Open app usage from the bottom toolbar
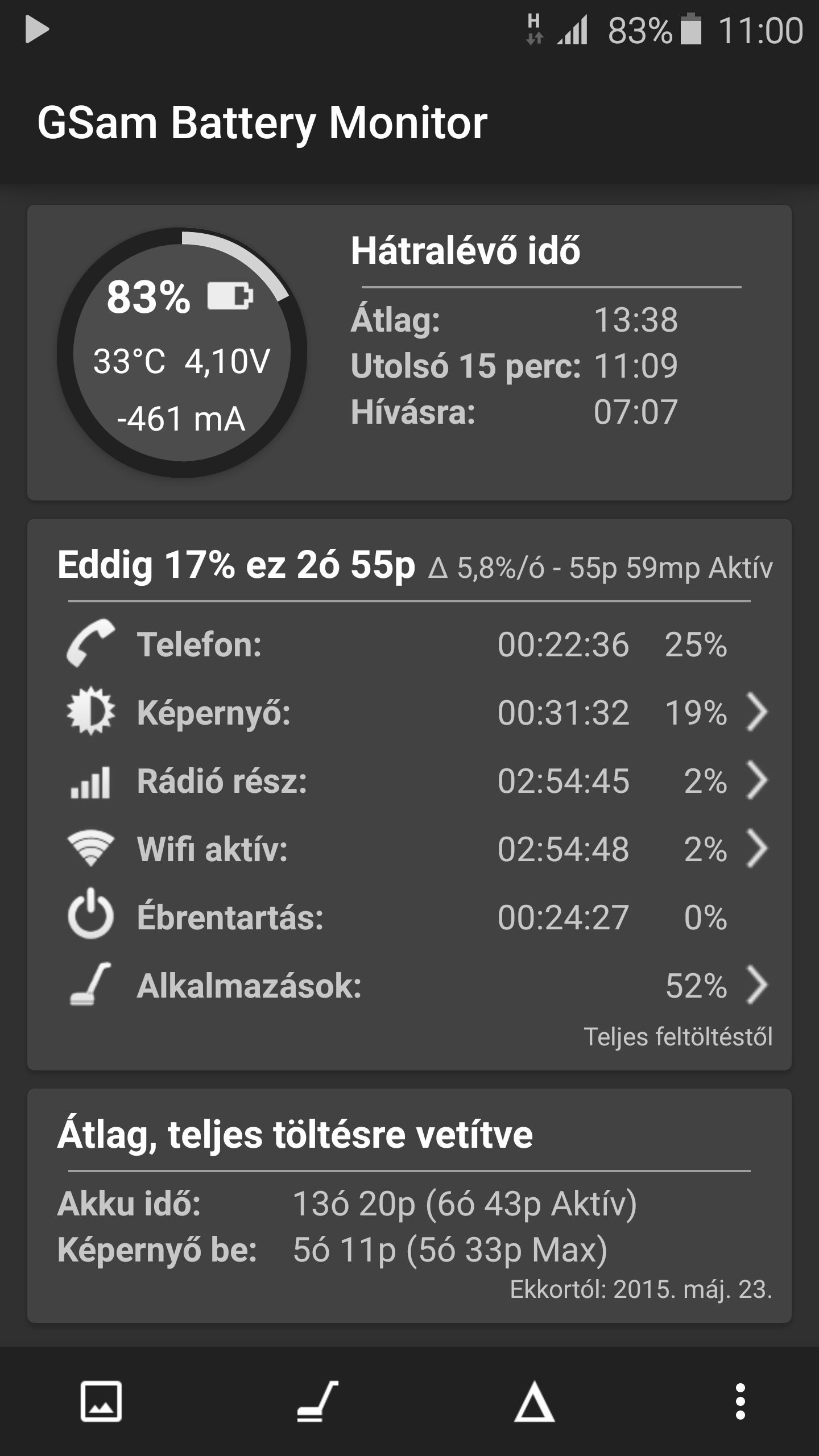 coord(317,1401)
